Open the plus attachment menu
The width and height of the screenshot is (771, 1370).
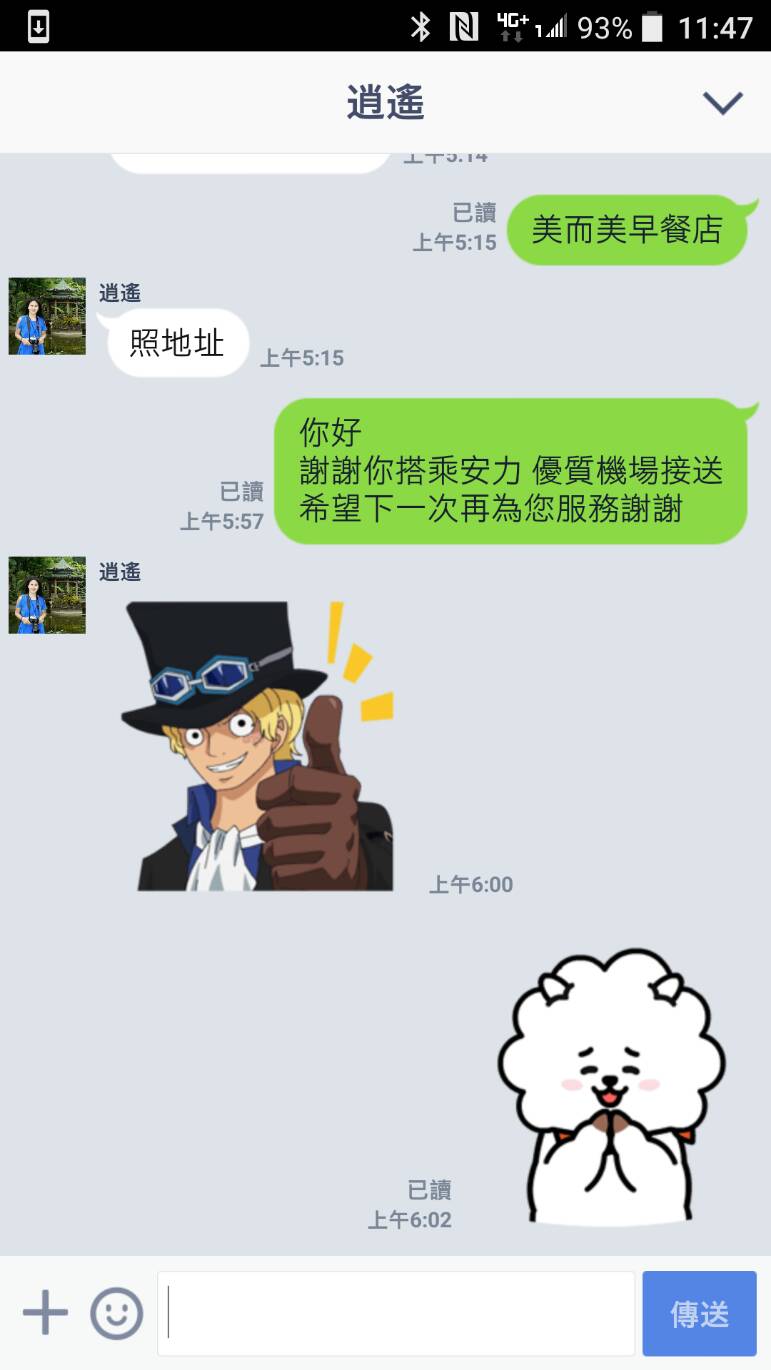45,1313
